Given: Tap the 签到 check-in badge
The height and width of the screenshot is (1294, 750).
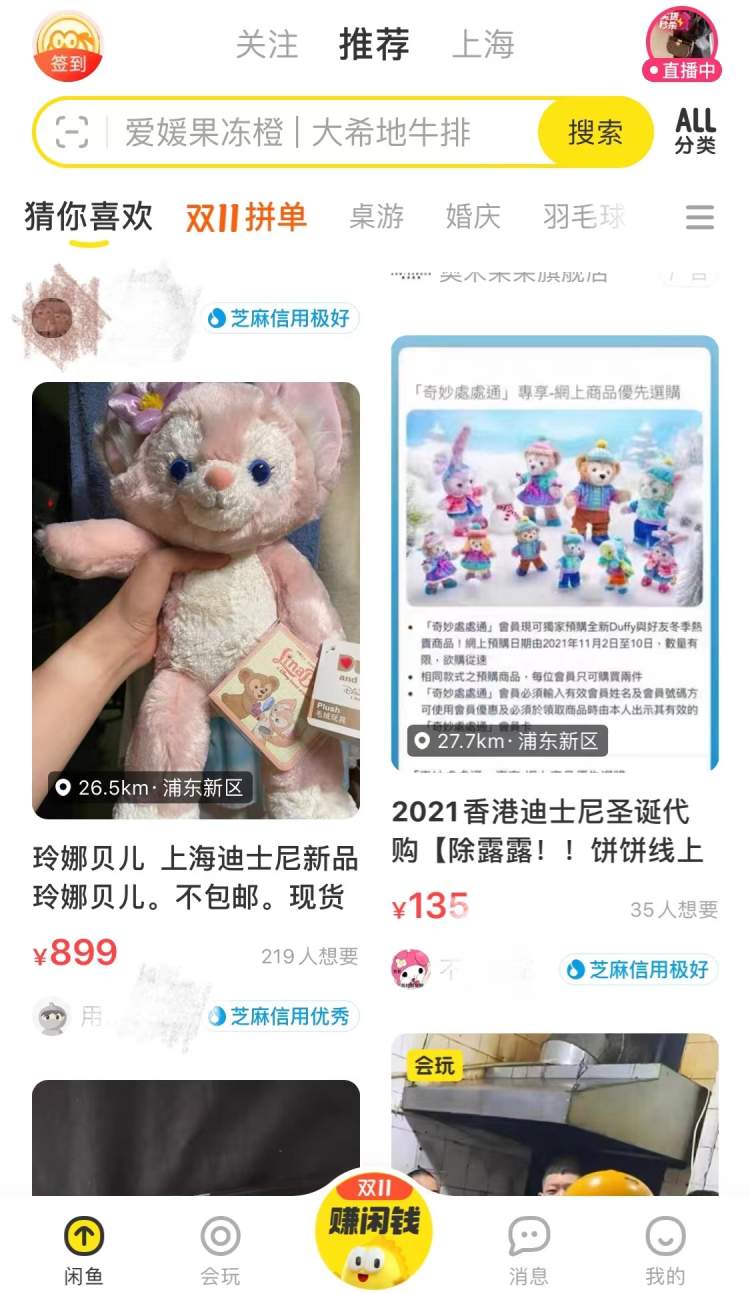Looking at the screenshot, I should click(x=68, y=45).
